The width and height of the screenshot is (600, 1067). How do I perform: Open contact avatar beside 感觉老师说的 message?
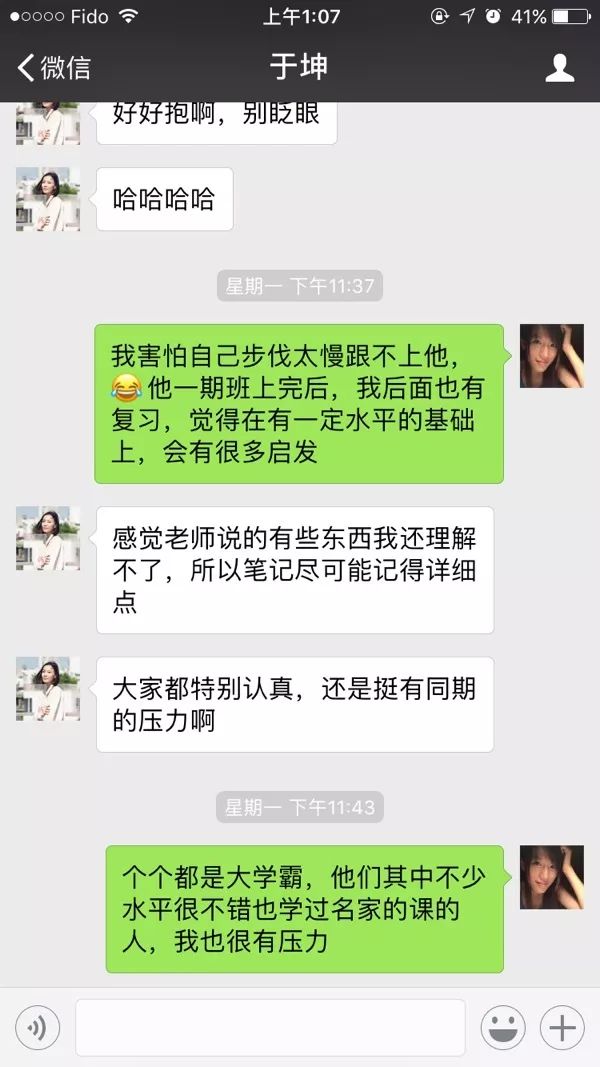point(48,538)
